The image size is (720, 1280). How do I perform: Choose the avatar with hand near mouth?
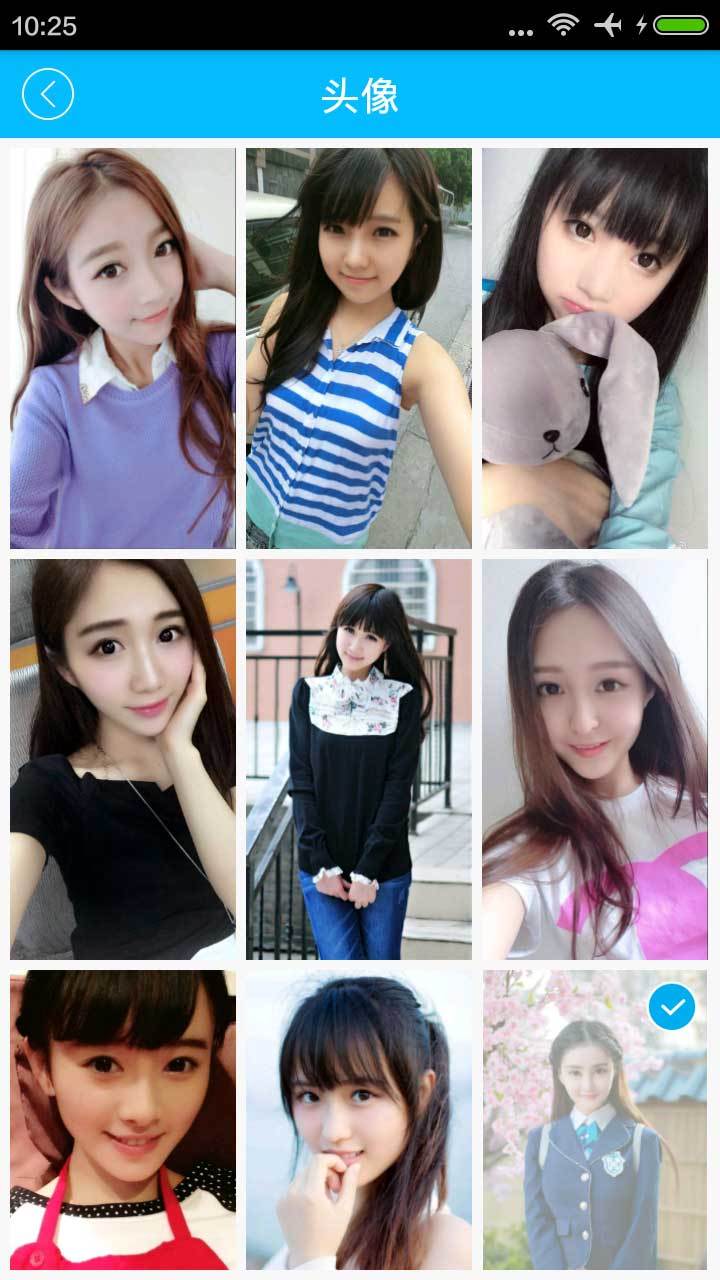coord(359,1120)
